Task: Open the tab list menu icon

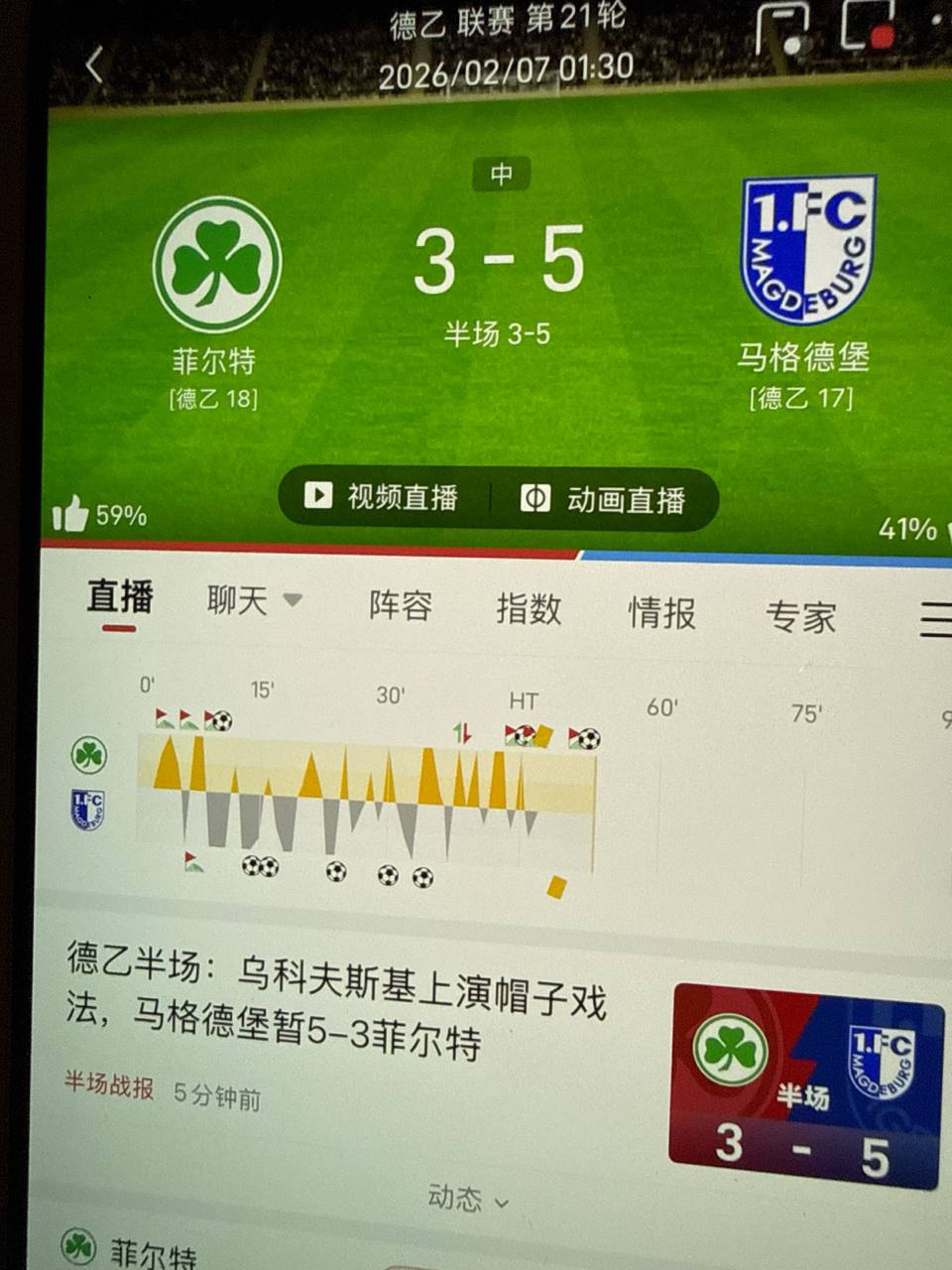Action: (x=934, y=619)
